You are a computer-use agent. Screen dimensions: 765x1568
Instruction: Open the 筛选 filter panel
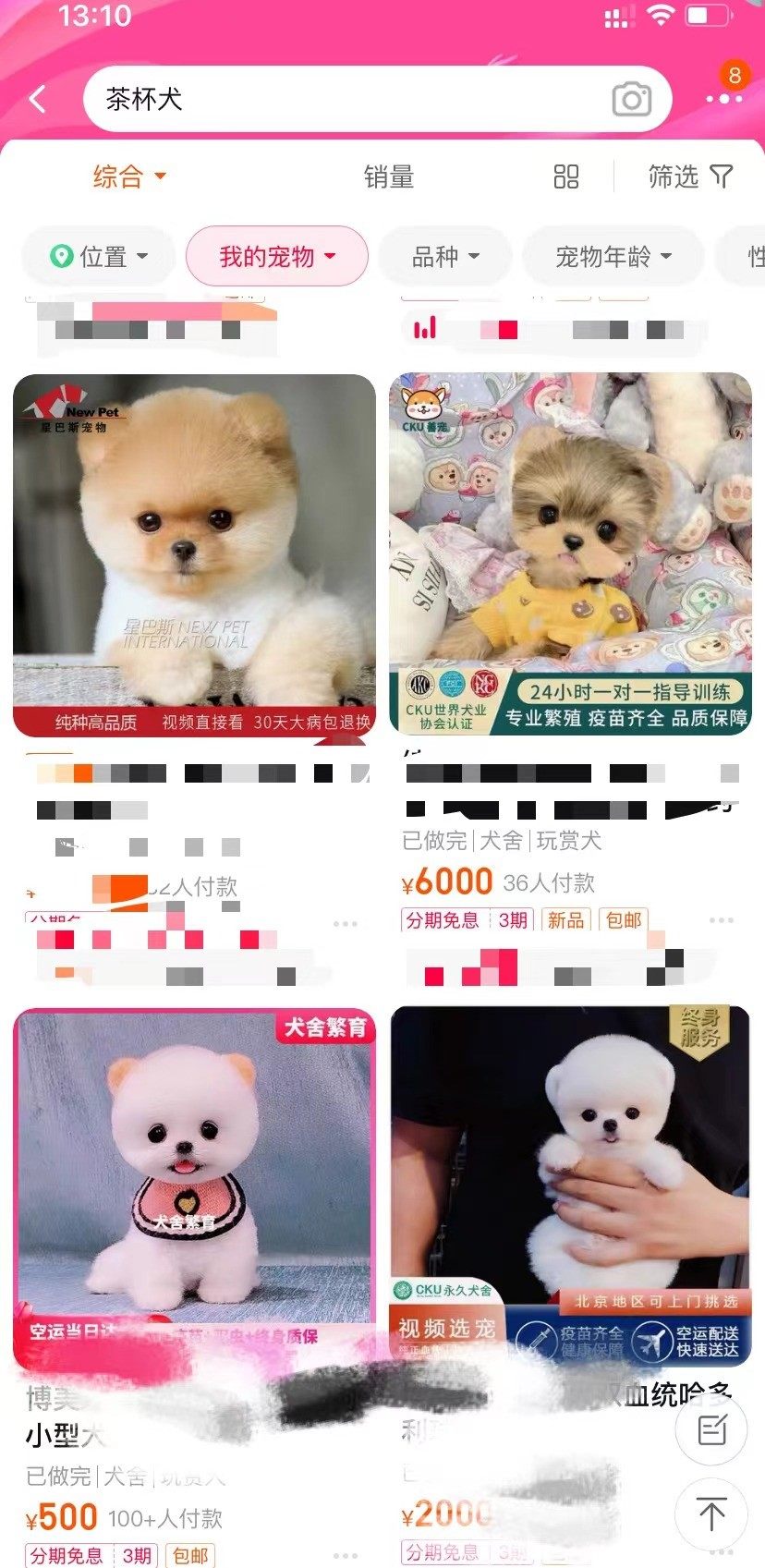689,176
